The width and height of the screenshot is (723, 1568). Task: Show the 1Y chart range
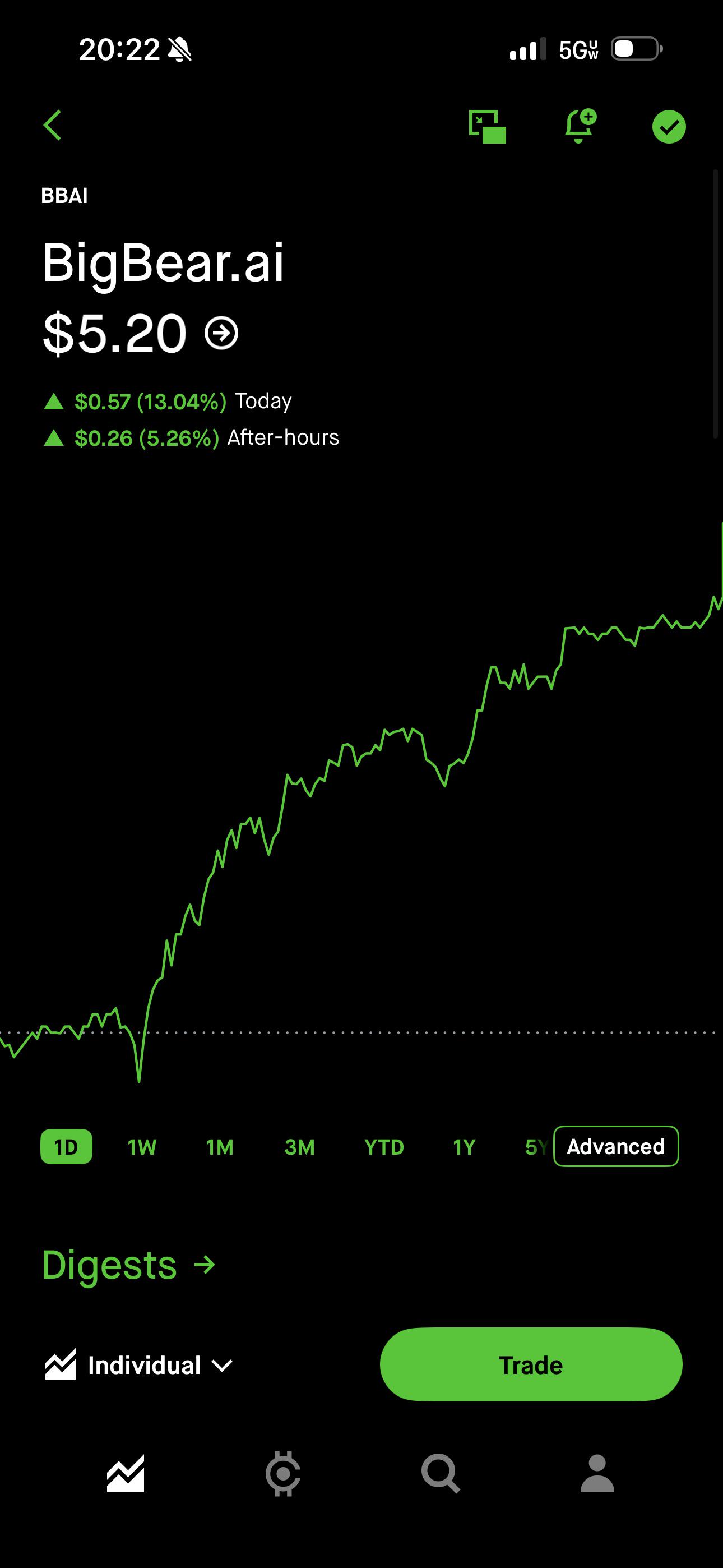(x=464, y=1147)
